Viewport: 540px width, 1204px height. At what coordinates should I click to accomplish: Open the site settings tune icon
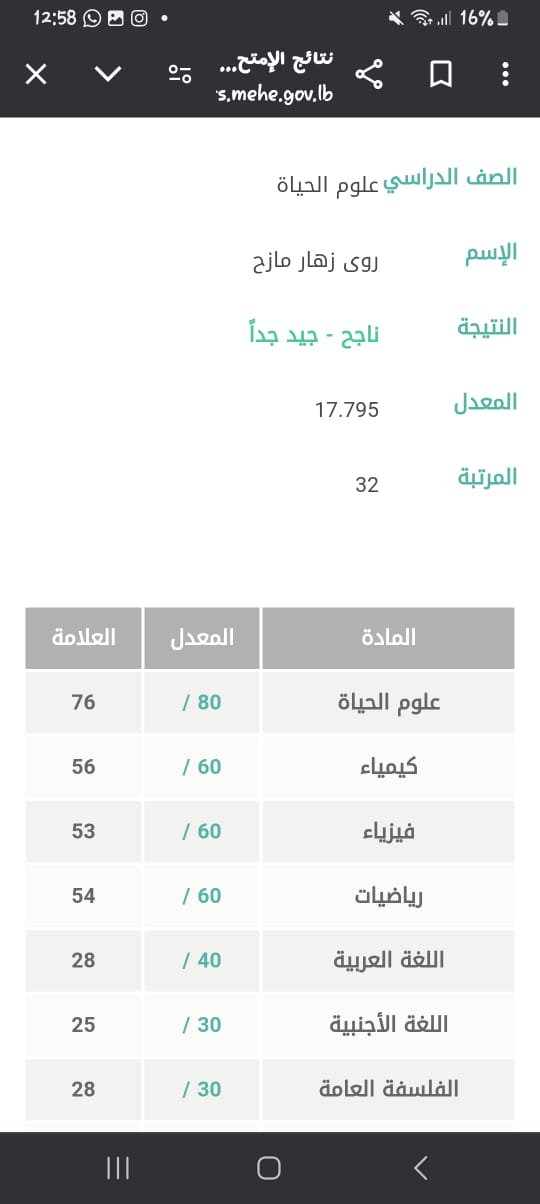pos(180,74)
